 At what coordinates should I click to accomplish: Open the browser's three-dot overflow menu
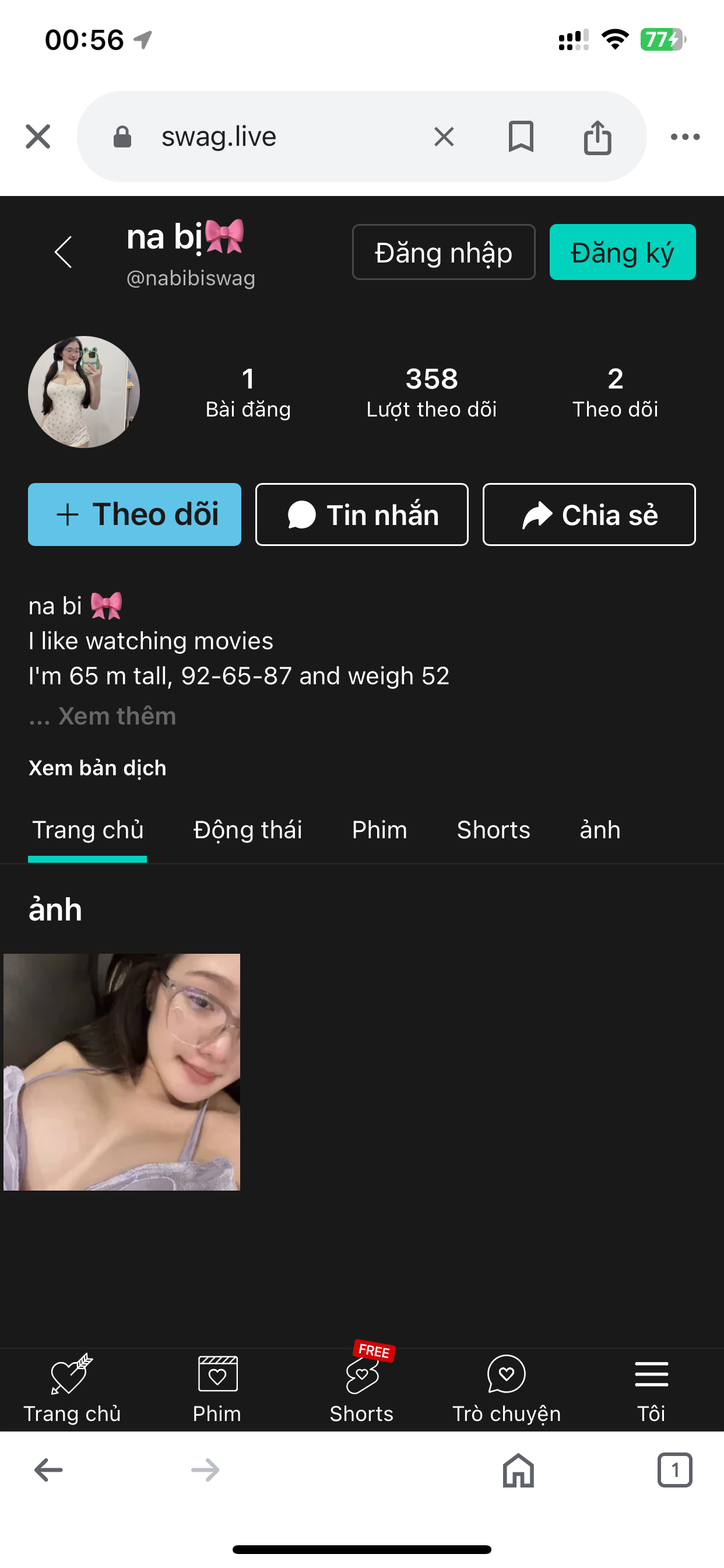(x=685, y=136)
